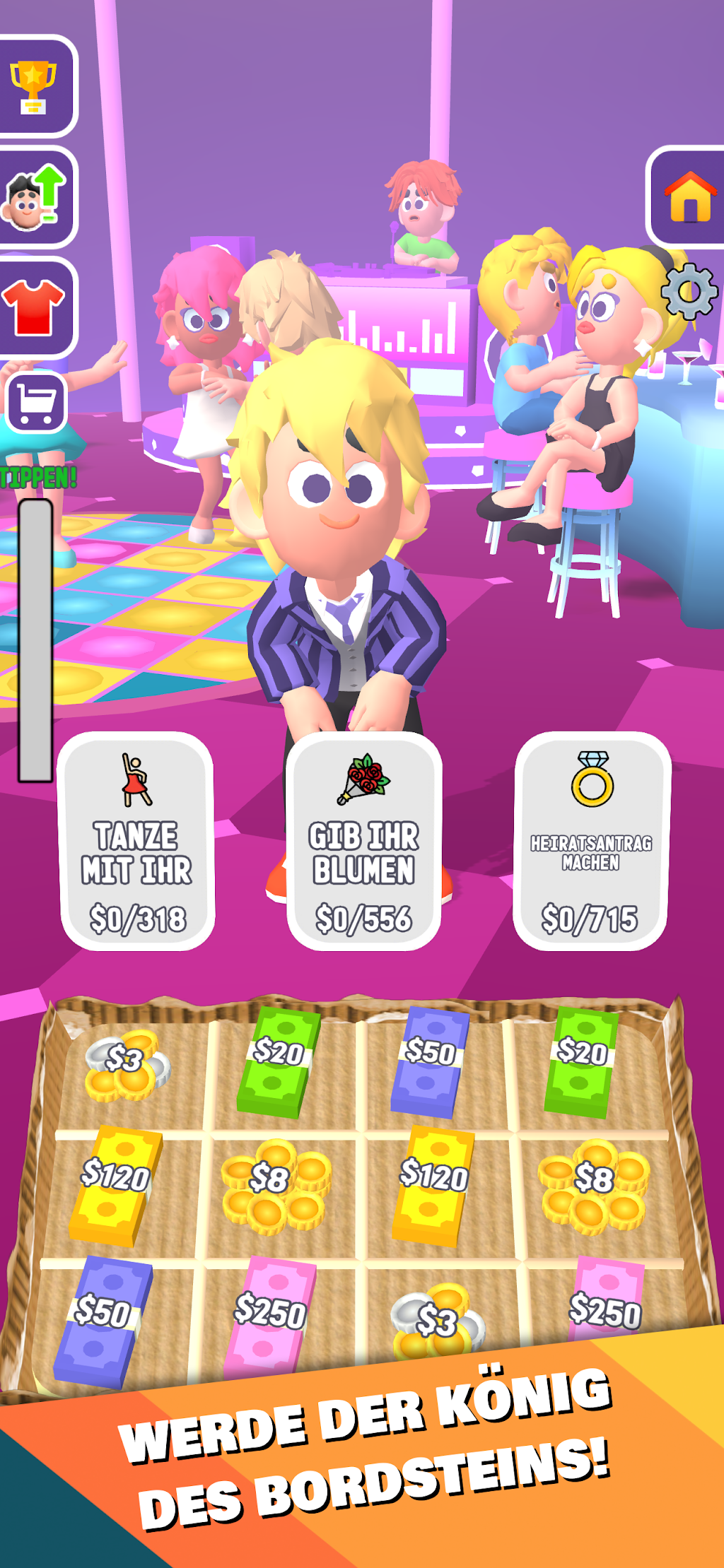This screenshot has height=1568, width=724.
Task: Pick the Heiratsantrag machen action
Action: click(x=591, y=841)
